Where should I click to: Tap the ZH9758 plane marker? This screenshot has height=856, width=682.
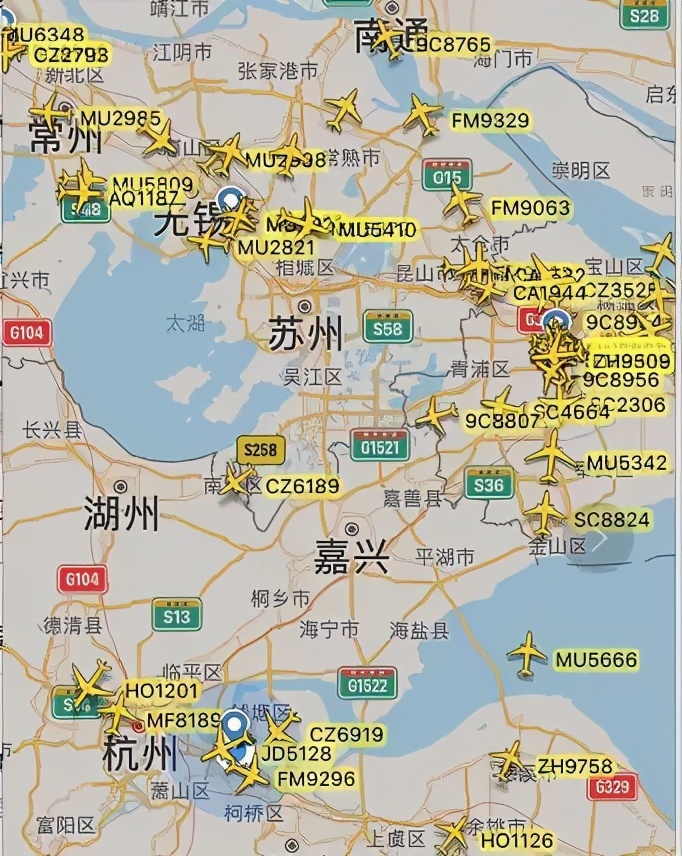pyautogui.click(x=508, y=761)
